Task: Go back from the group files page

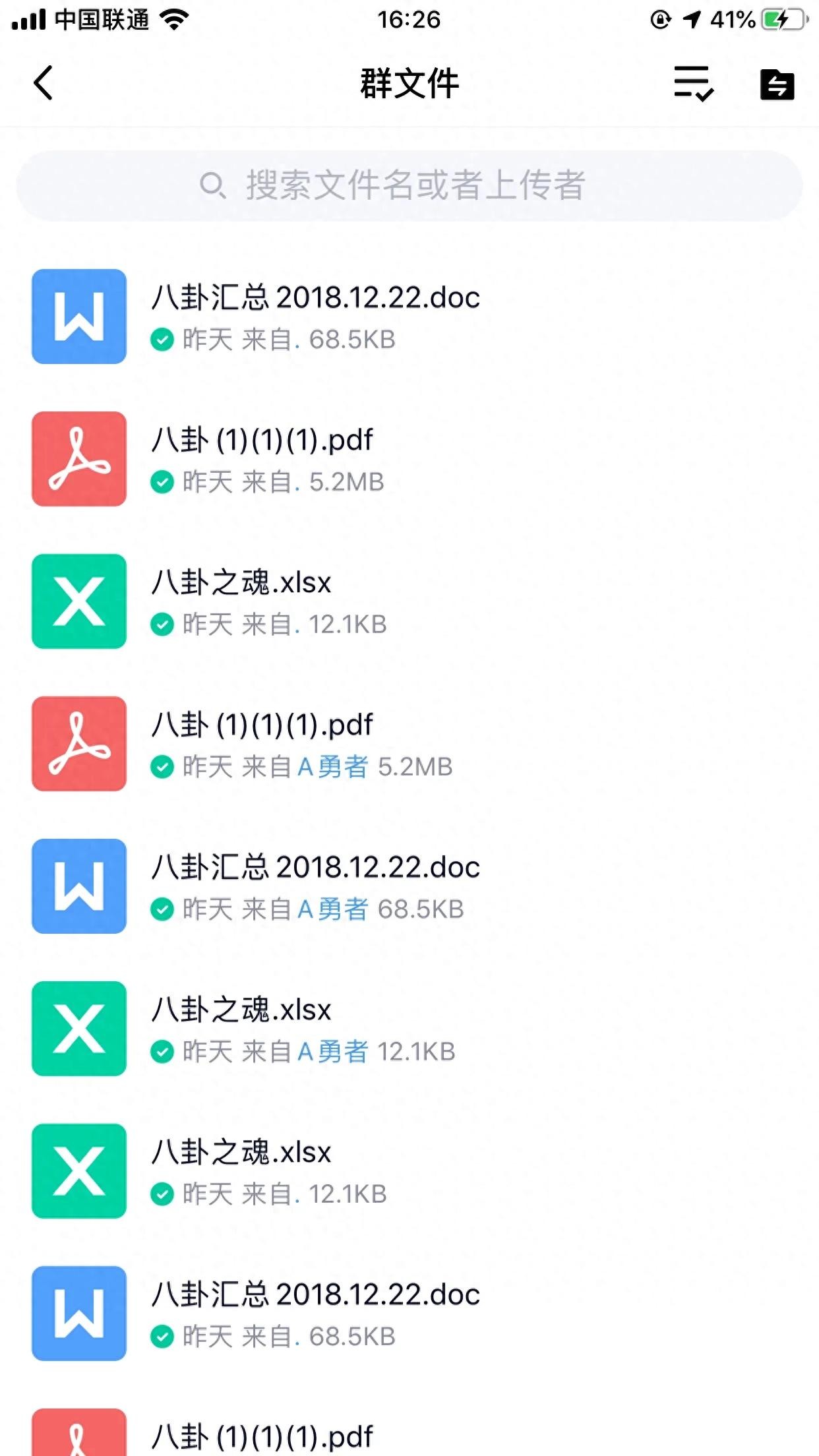Action: [44, 84]
